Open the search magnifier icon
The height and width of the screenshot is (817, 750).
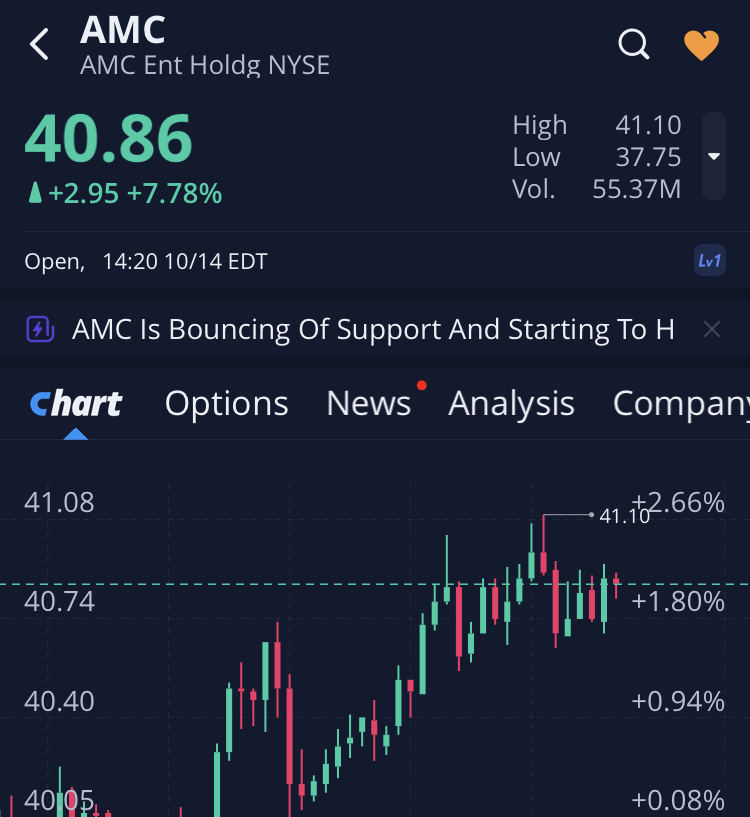click(634, 44)
